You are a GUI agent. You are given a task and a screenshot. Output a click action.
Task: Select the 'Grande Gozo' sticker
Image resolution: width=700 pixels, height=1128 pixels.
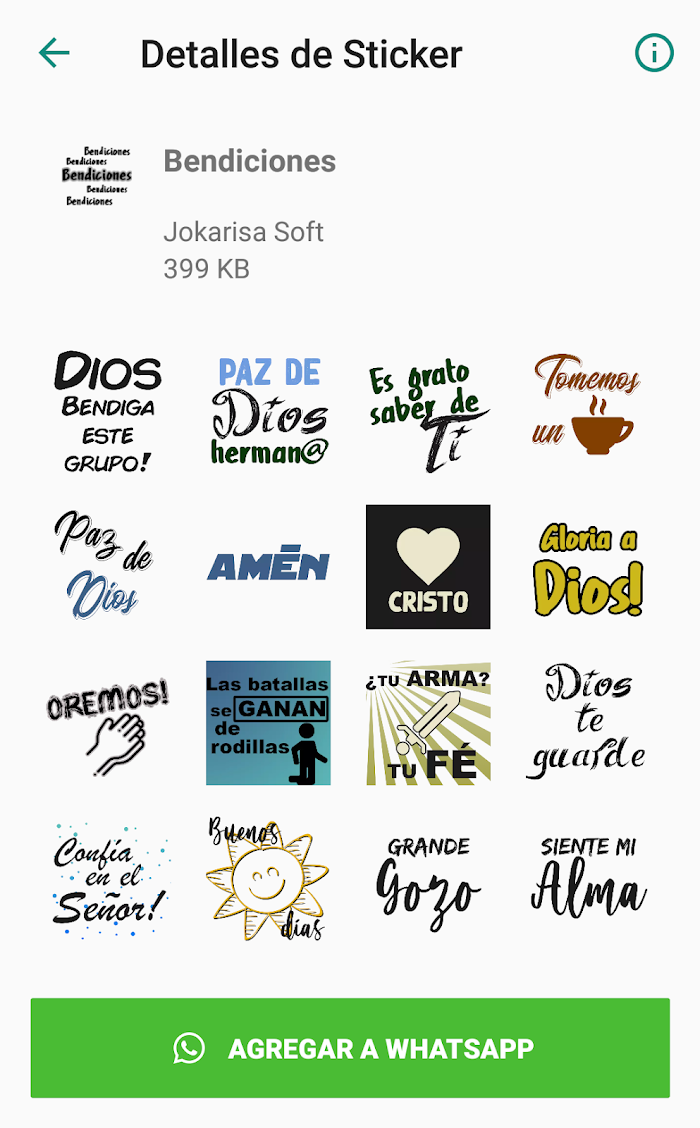428,879
